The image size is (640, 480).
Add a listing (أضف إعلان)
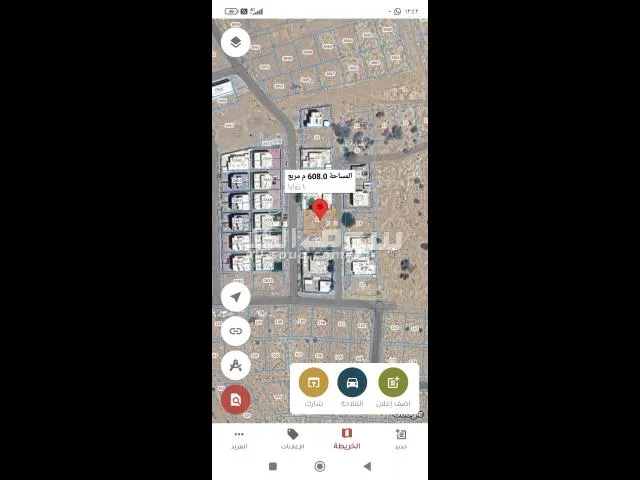[x=392, y=383]
